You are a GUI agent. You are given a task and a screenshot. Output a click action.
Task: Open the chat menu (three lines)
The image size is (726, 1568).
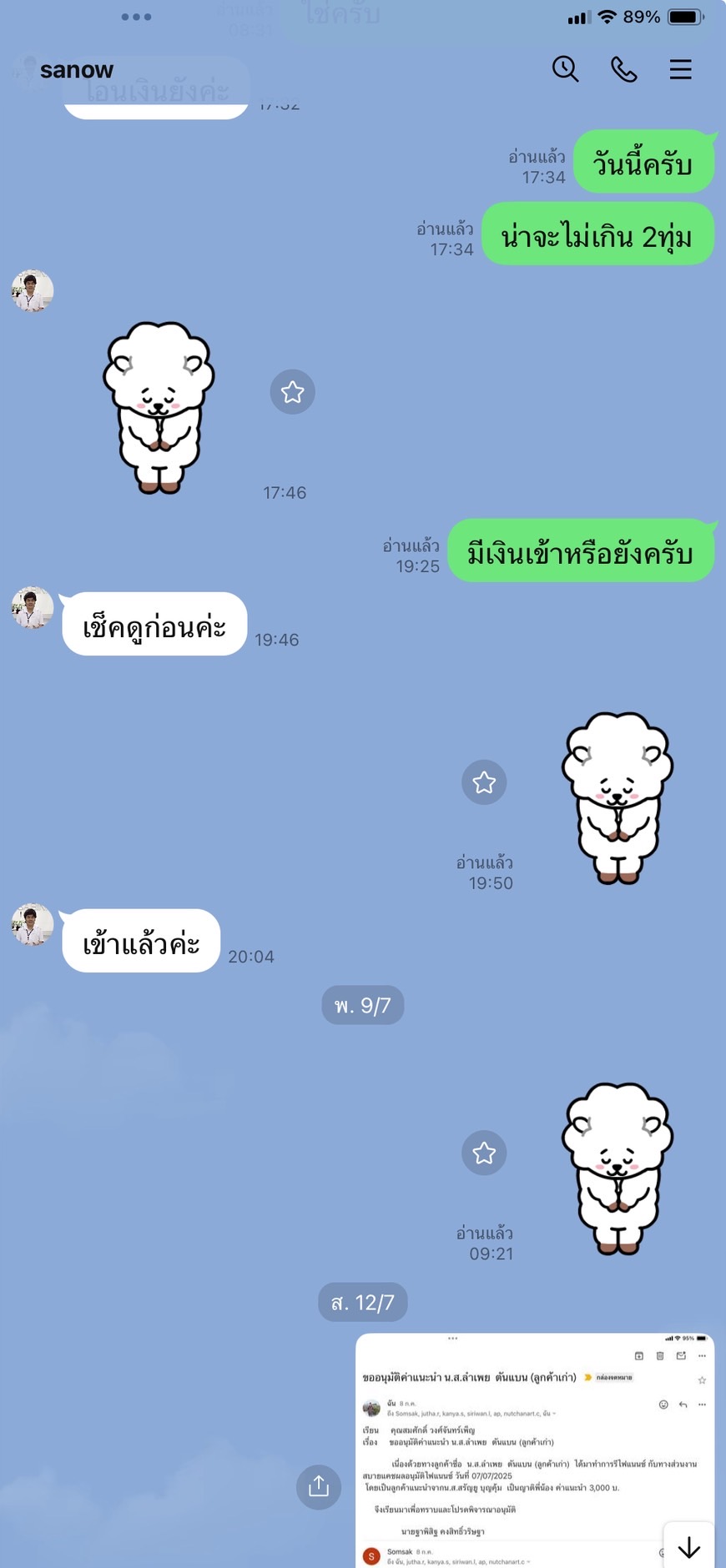coord(680,69)
